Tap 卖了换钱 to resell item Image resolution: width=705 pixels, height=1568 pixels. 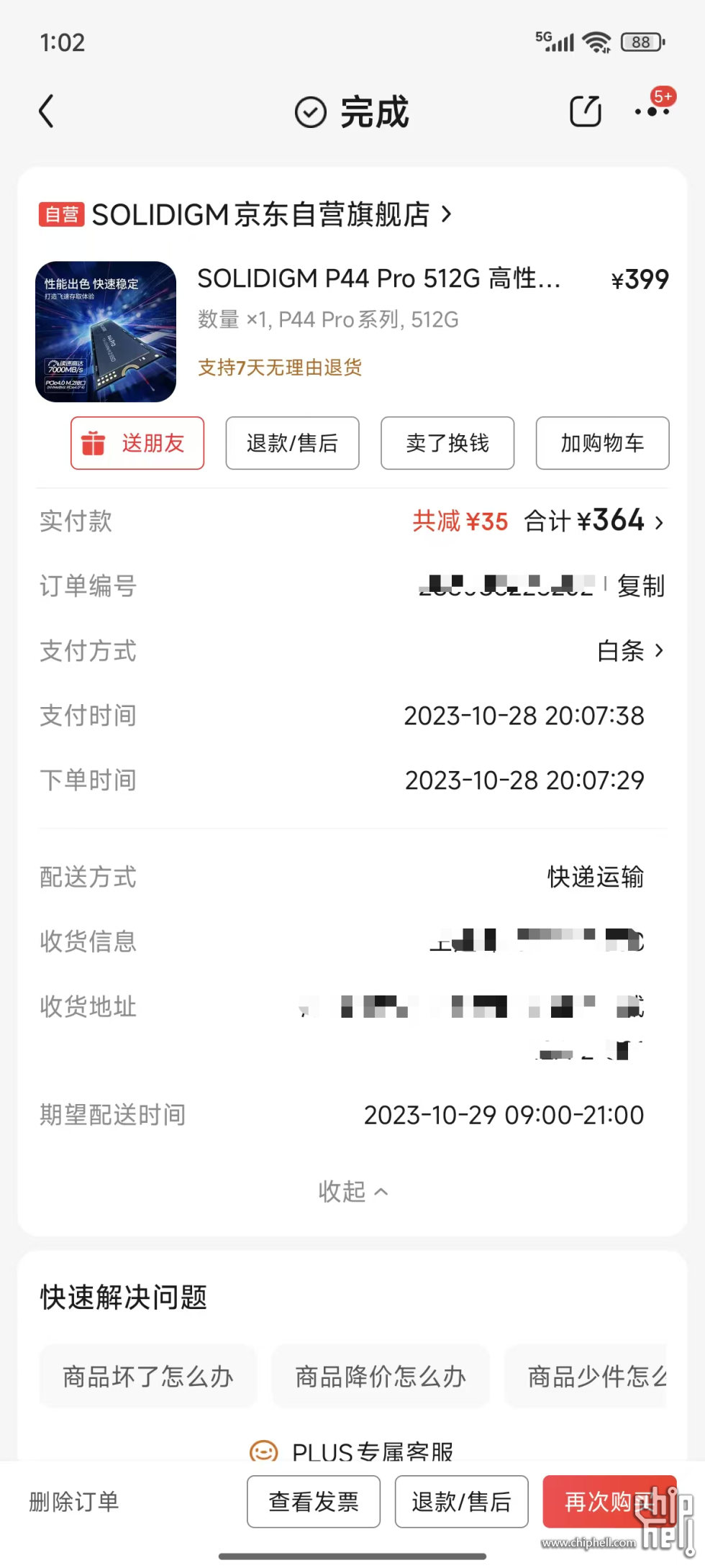[447, 443]
